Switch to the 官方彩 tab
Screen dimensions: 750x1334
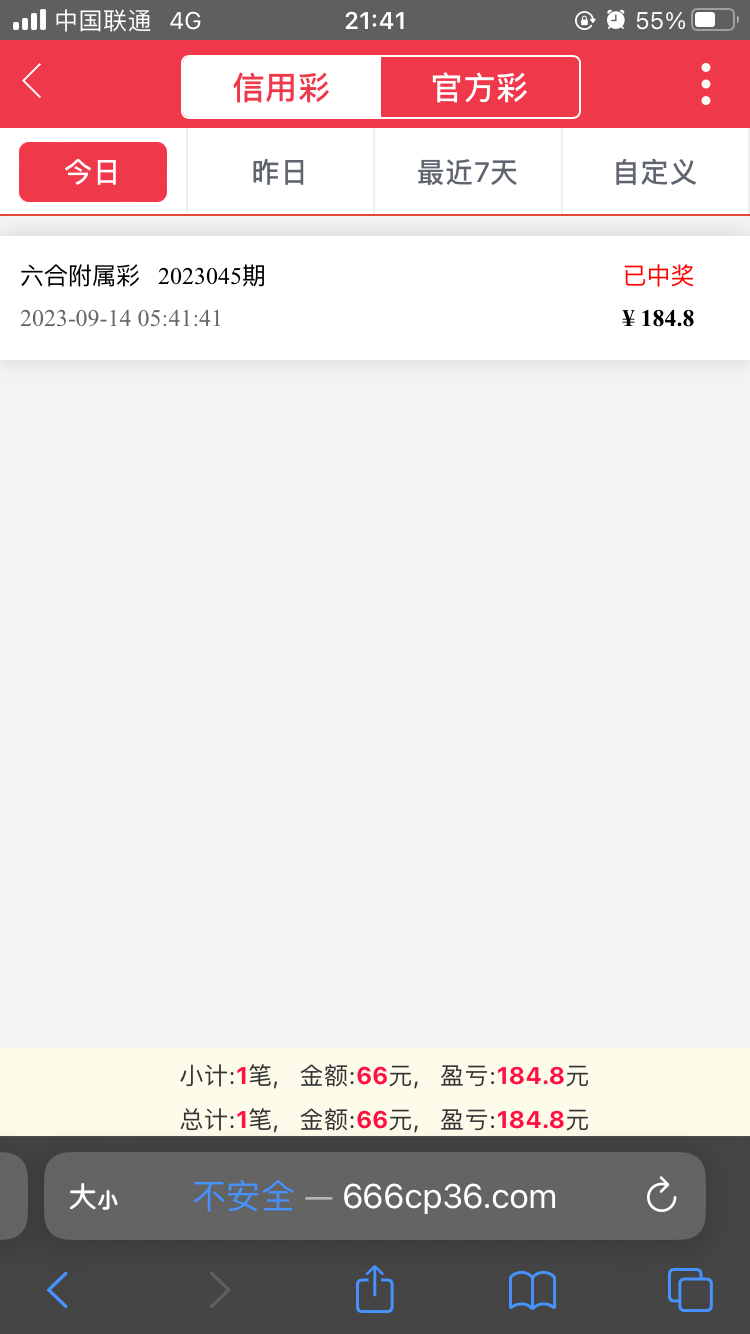[480, 88]
